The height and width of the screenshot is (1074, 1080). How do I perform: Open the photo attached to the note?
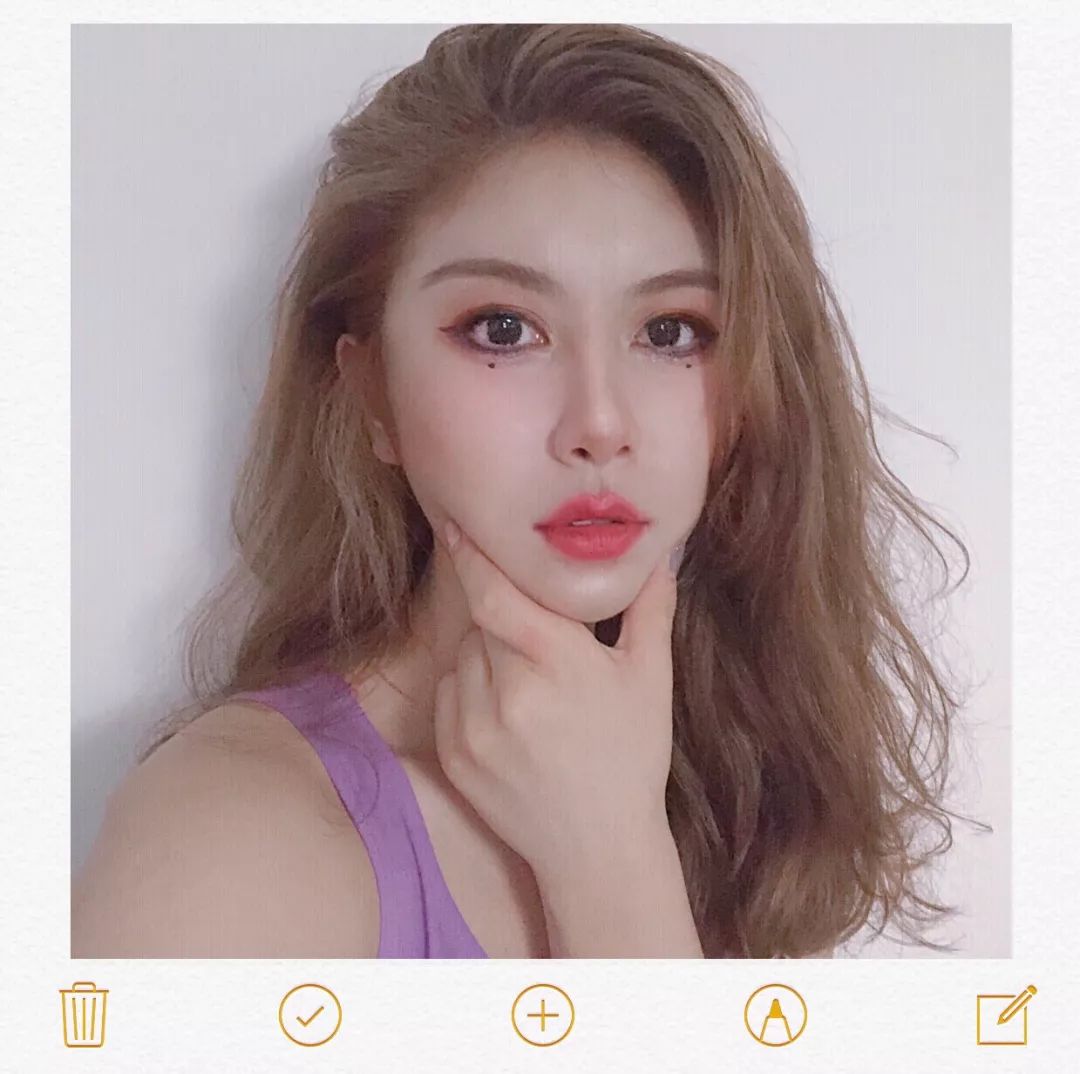tap(540, 490)
